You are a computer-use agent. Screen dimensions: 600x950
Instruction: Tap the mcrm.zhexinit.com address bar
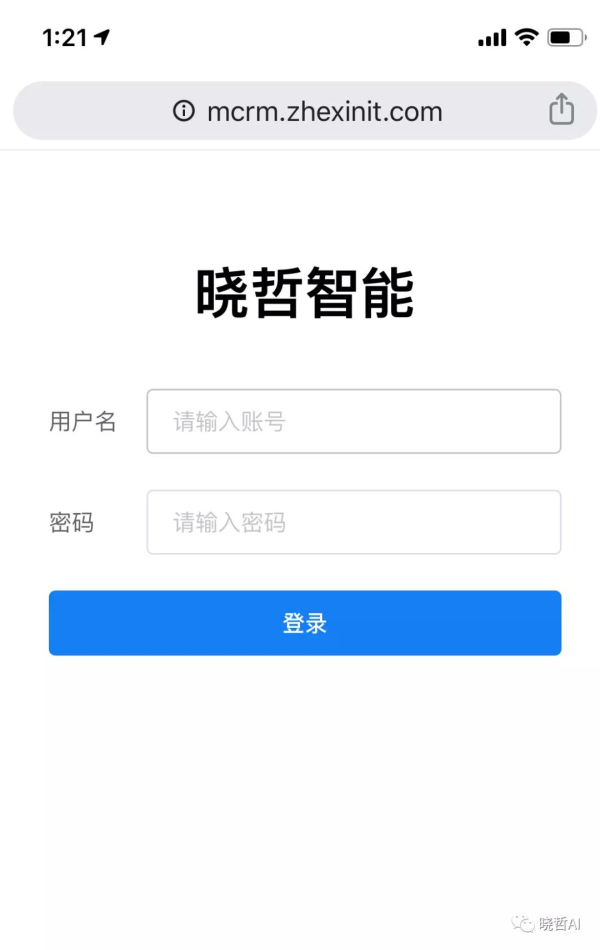(x=324, y=111)
